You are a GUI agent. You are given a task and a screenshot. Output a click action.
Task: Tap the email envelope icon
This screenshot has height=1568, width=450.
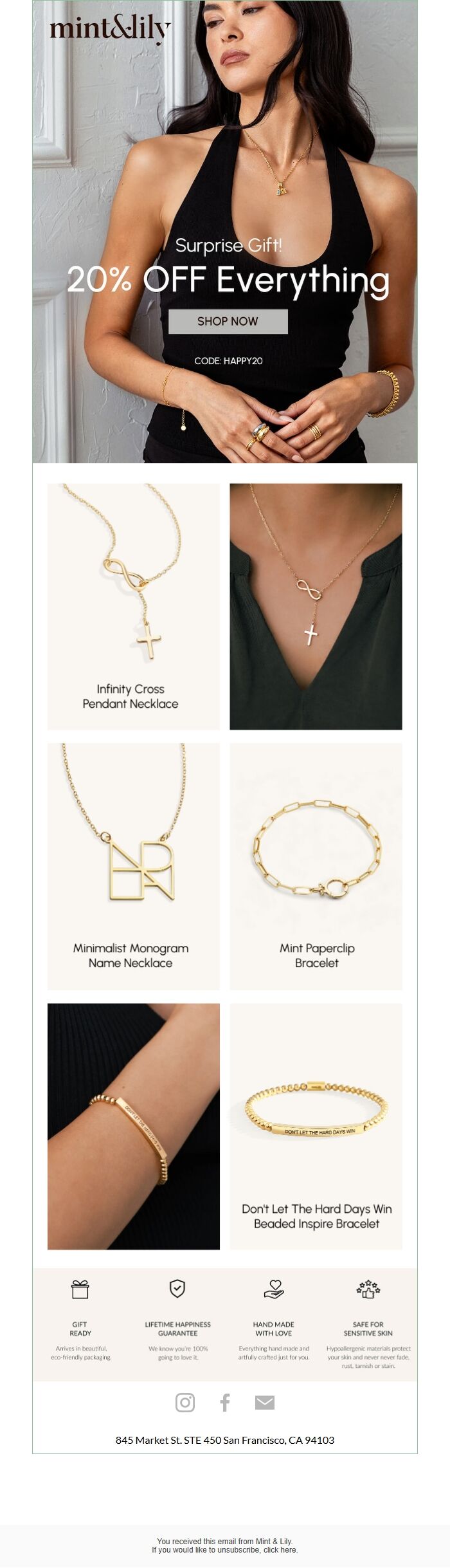pos(265,1402)
